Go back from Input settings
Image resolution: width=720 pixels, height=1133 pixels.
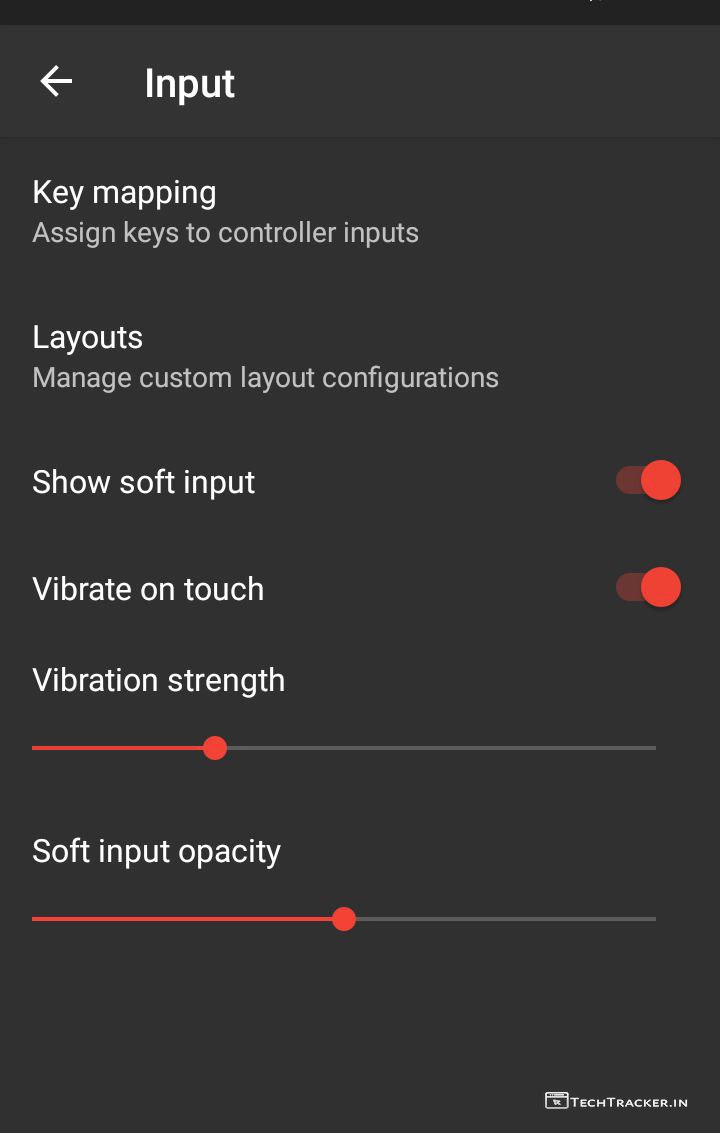pyautogui.click(x=56, y=82)
